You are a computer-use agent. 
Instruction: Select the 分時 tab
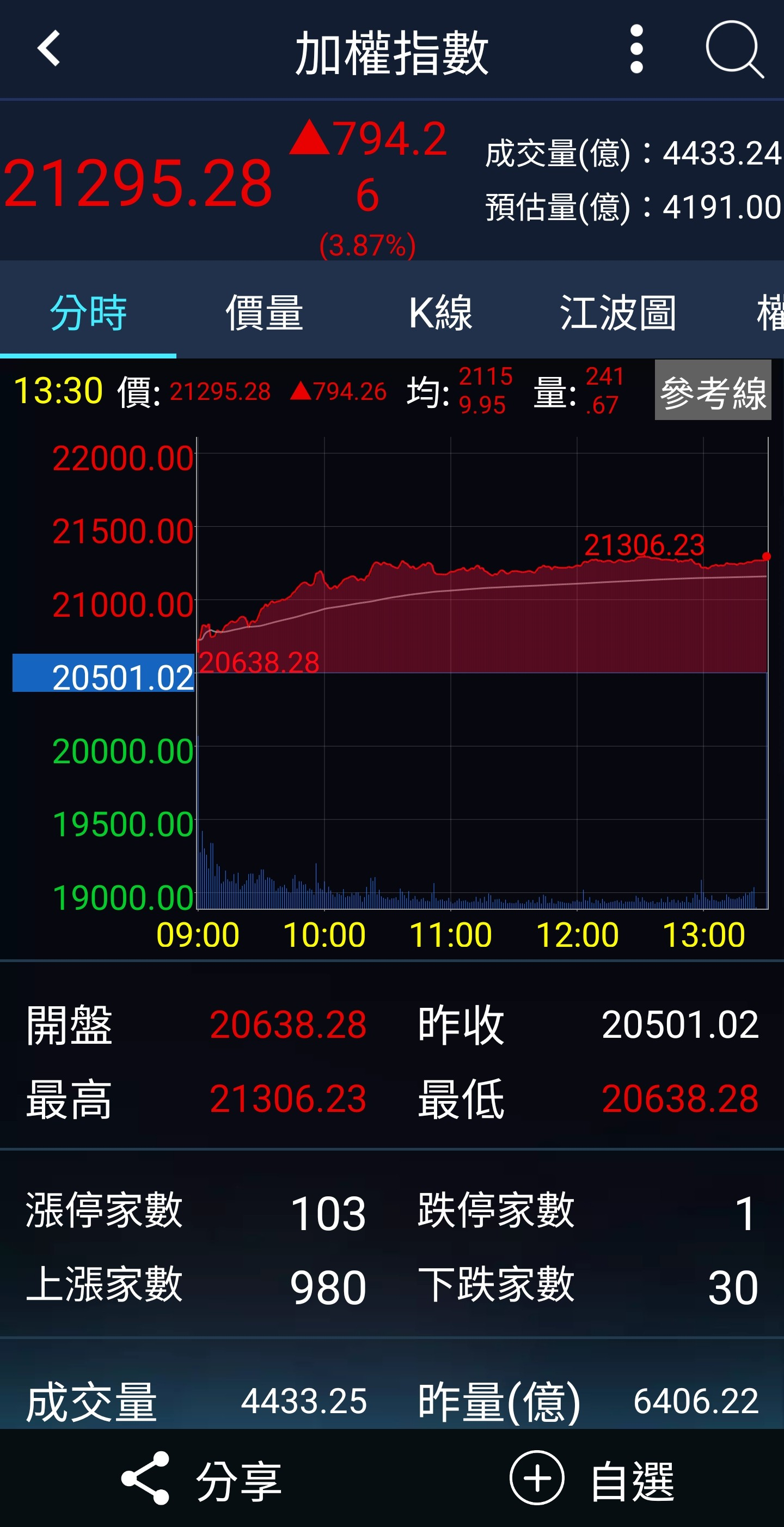point(88,312)
